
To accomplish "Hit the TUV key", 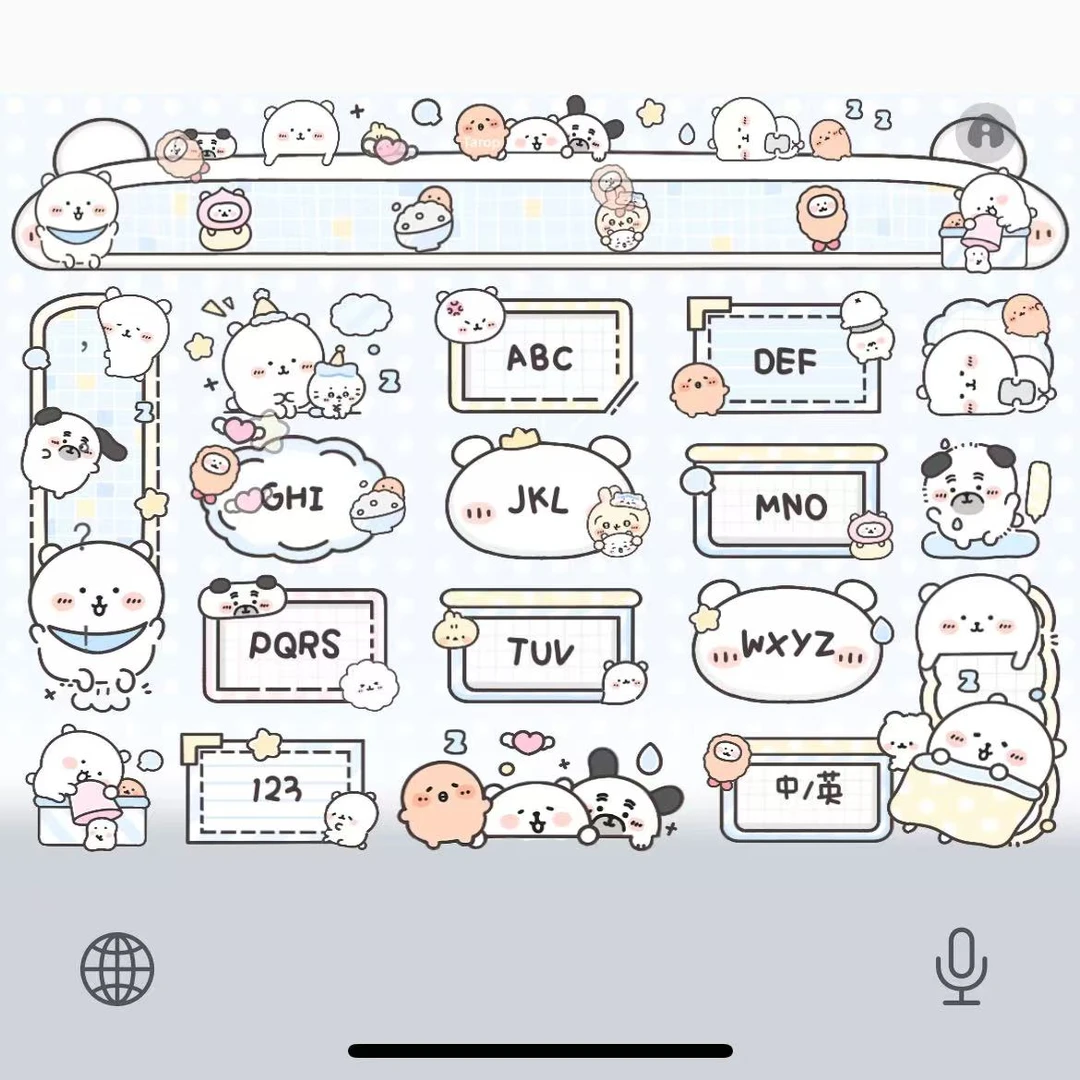I will click(x=540, y=651).
